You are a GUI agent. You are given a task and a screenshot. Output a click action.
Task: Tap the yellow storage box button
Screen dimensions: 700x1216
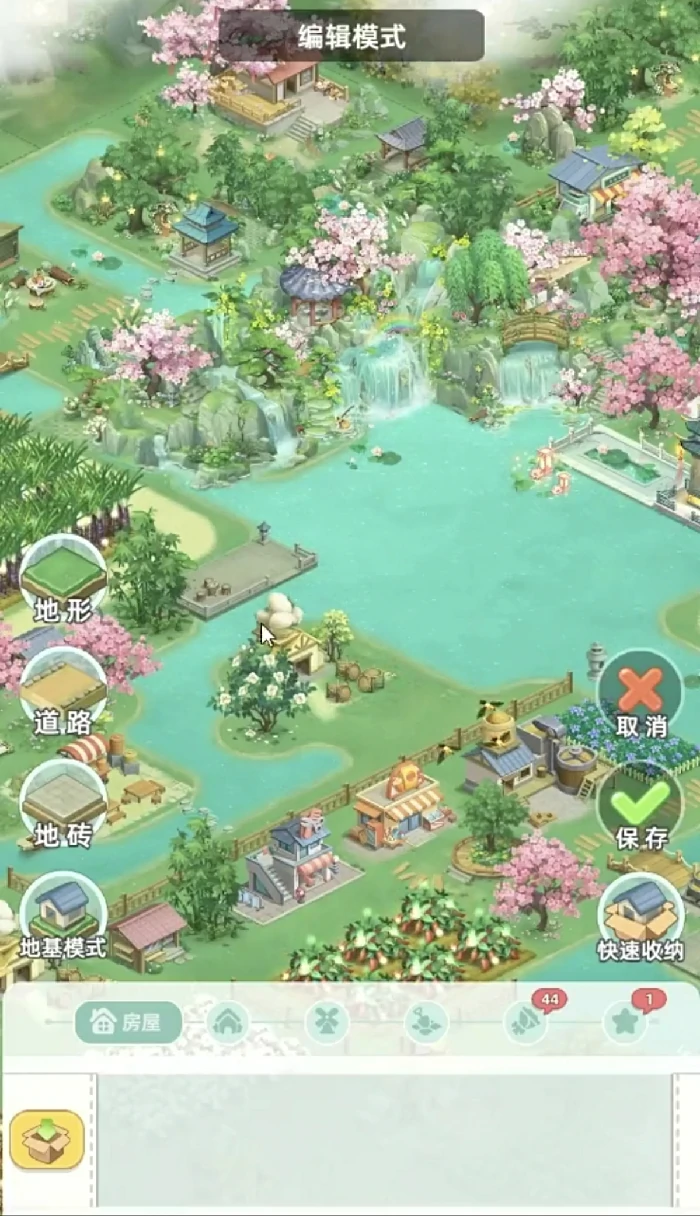[x=46, y=1140]
